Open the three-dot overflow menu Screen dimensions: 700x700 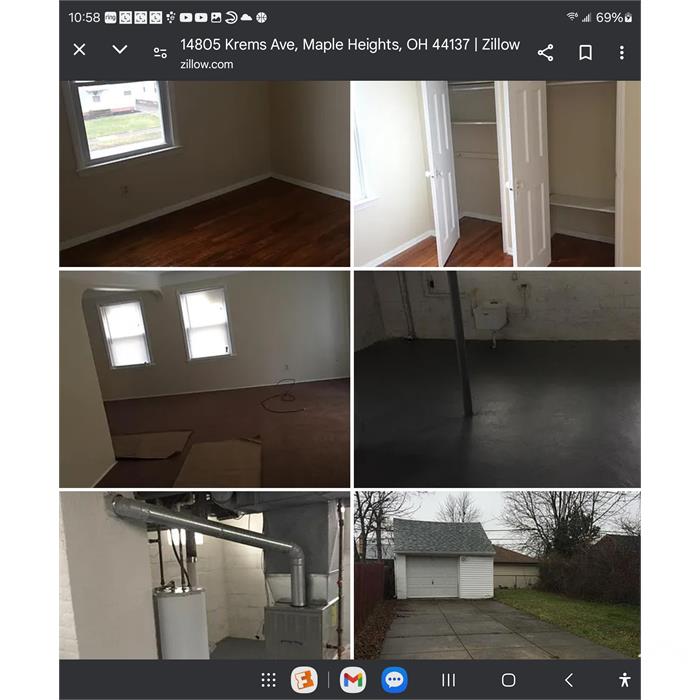[x=622, y=52]
